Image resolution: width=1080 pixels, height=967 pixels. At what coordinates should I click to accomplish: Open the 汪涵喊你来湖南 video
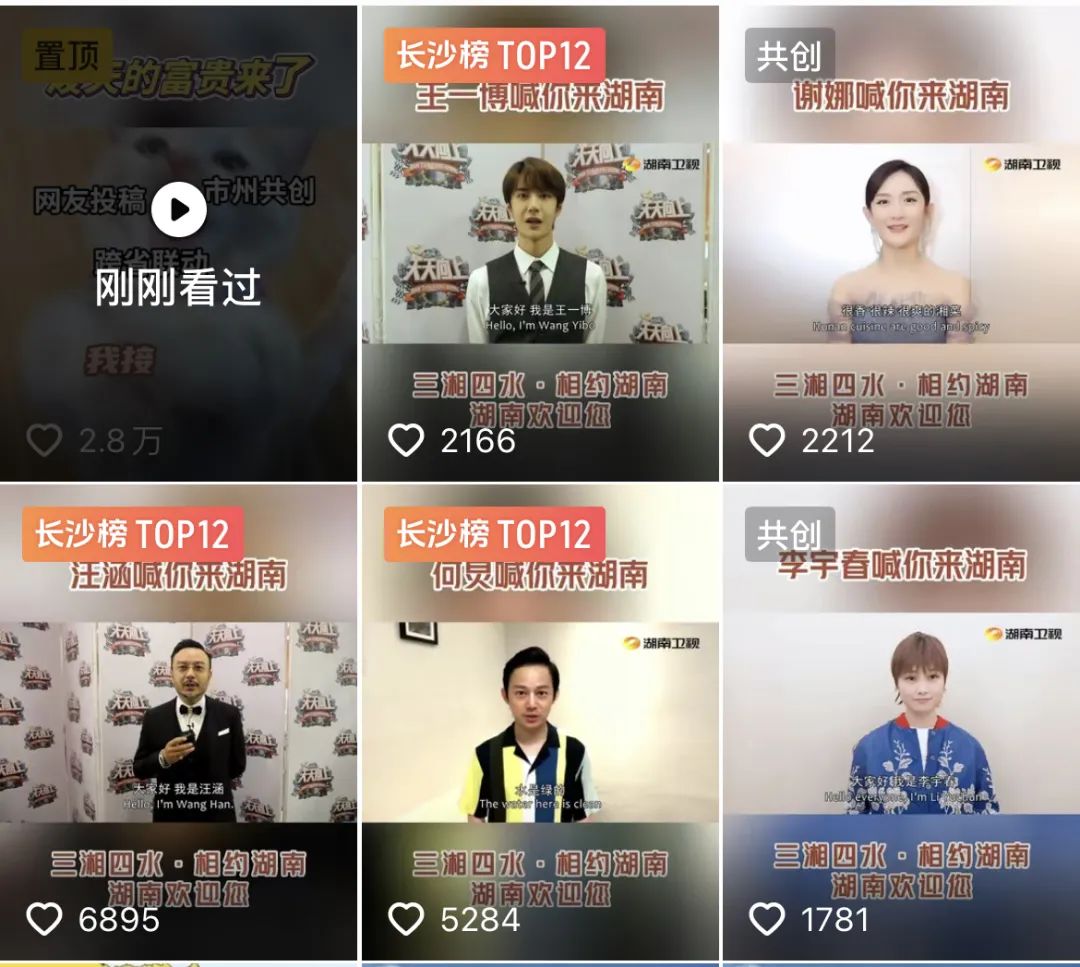coord(178,722)
